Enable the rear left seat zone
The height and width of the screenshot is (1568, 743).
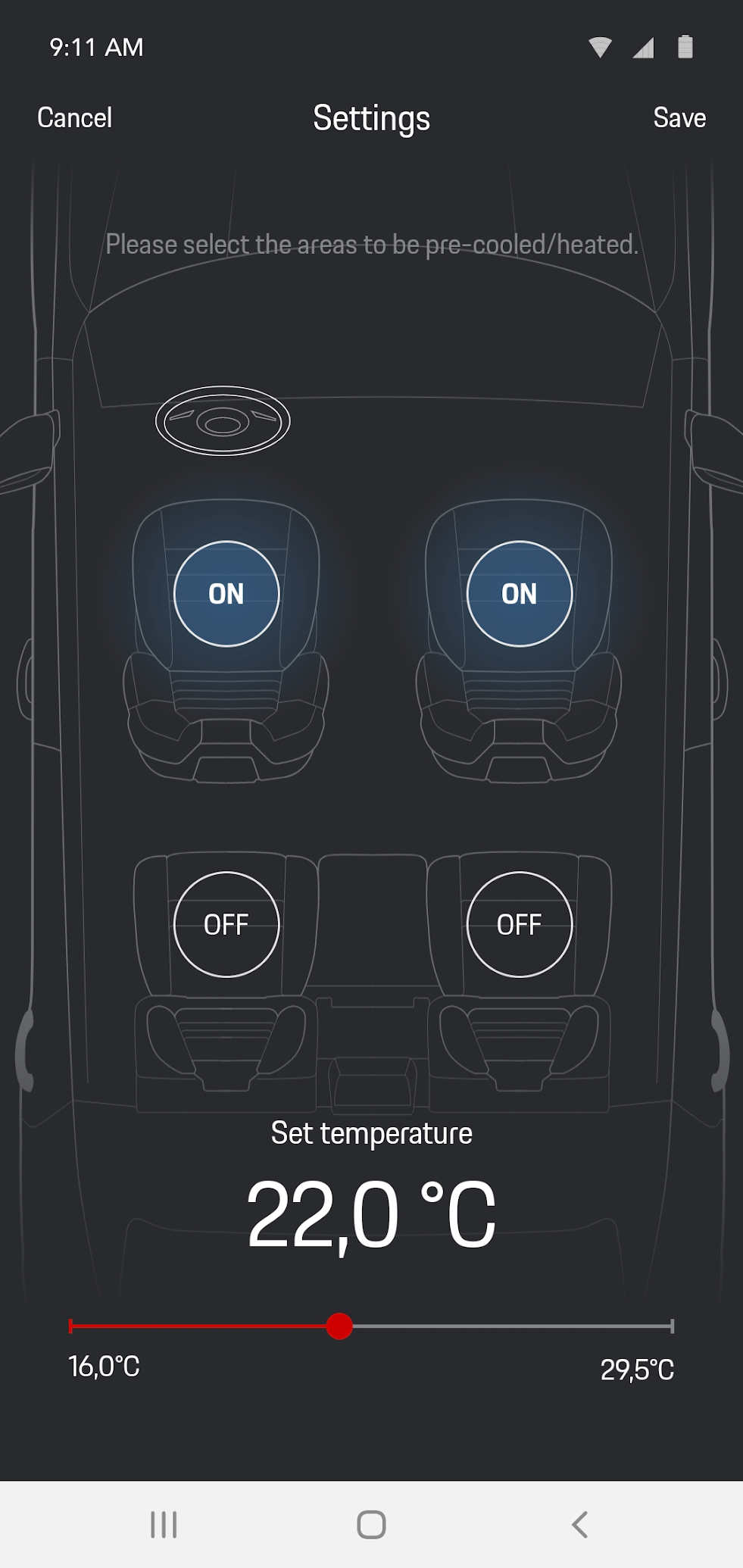click(x=226, y=924)
